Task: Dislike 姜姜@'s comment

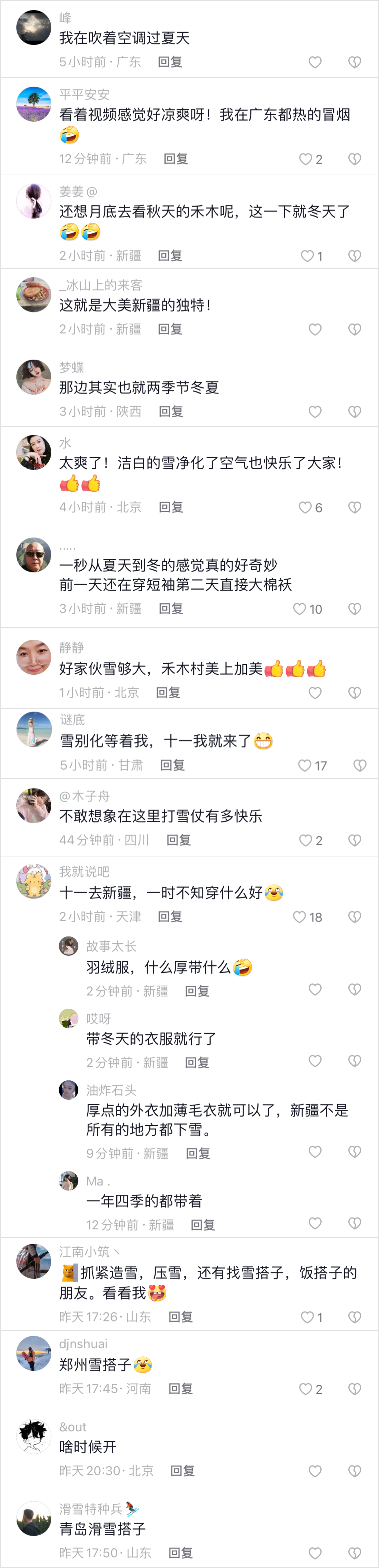Action: point(354,256)
